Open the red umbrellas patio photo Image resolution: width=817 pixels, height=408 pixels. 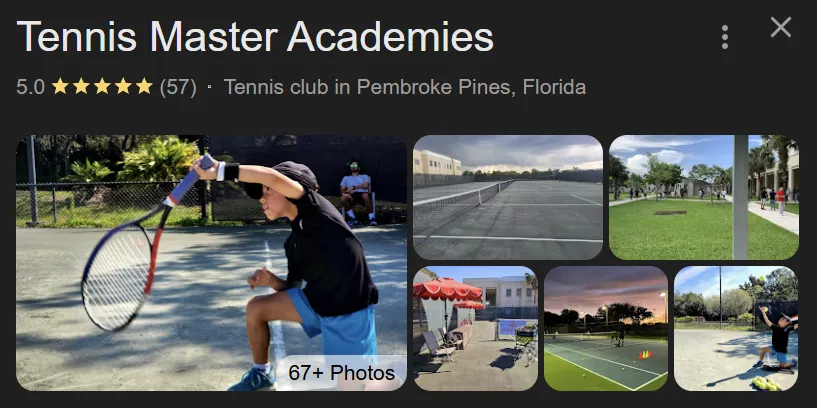tap(475, 328)
